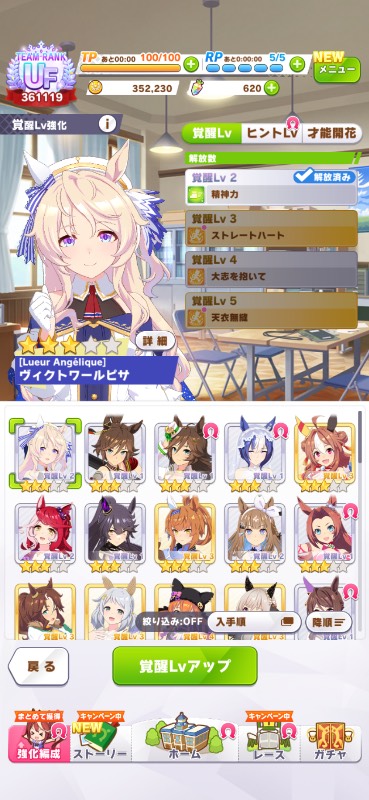Switch to the ホーム tab
The height and width of the screenshot is (800, 369).
click(x=184, y=737)
